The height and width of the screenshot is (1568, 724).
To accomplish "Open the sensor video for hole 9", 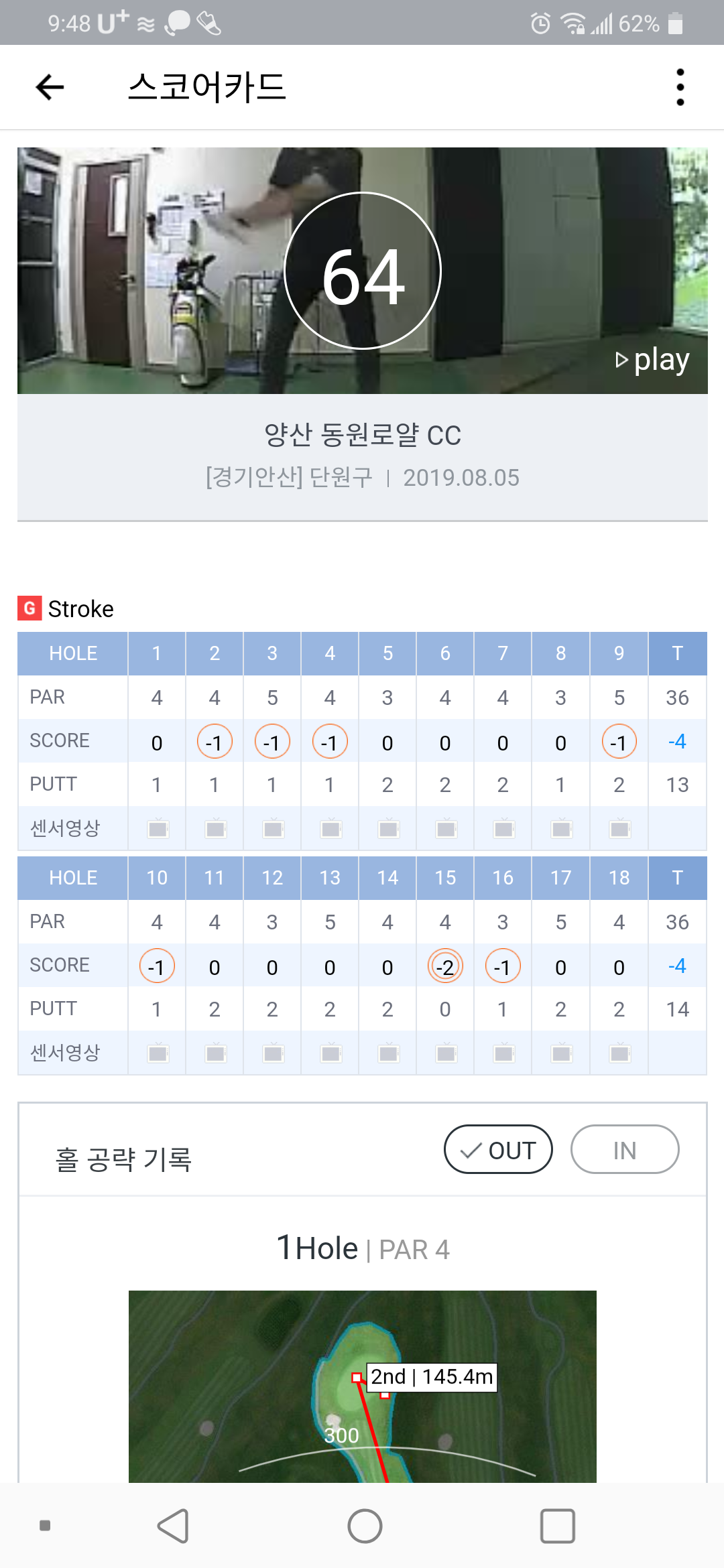I will pos(619,828).
